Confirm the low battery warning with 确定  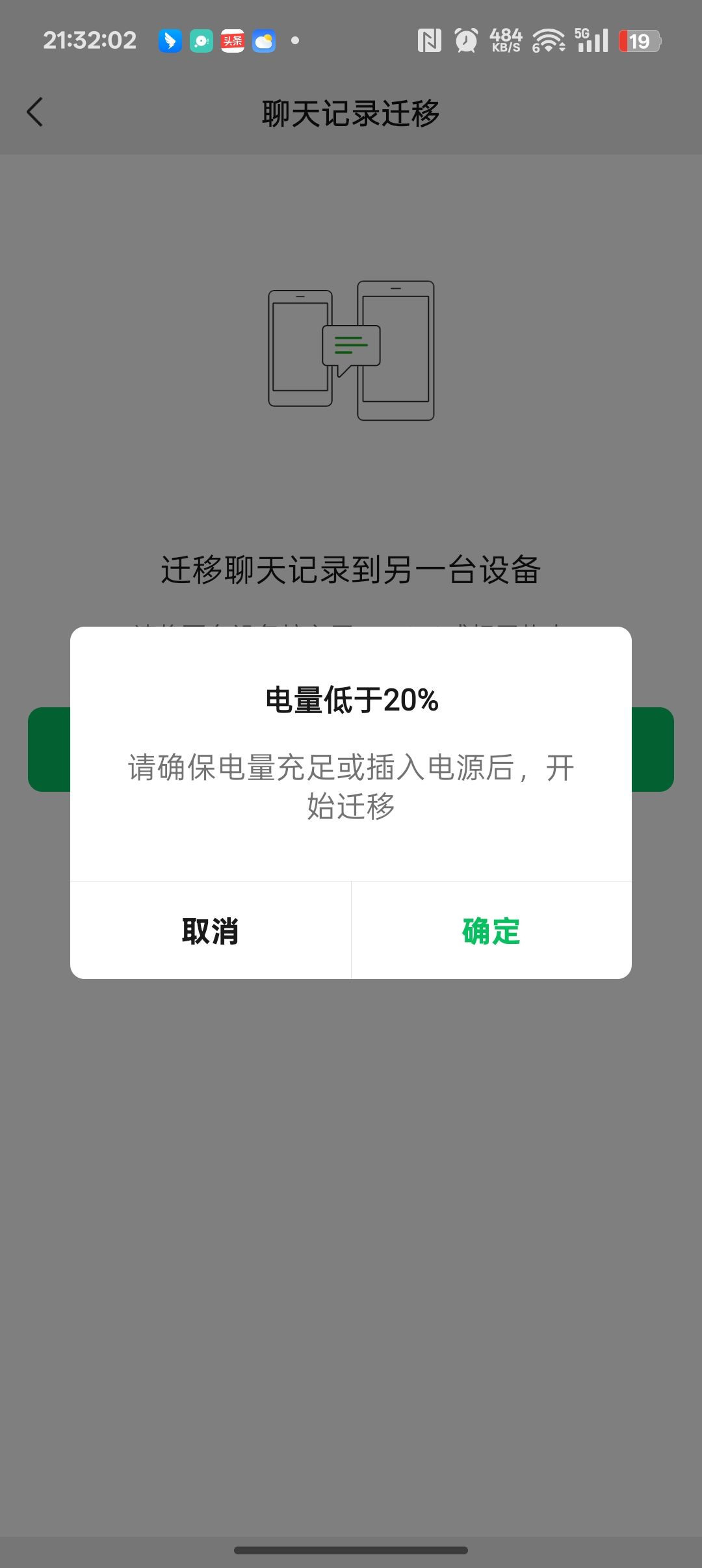[491, 931]
